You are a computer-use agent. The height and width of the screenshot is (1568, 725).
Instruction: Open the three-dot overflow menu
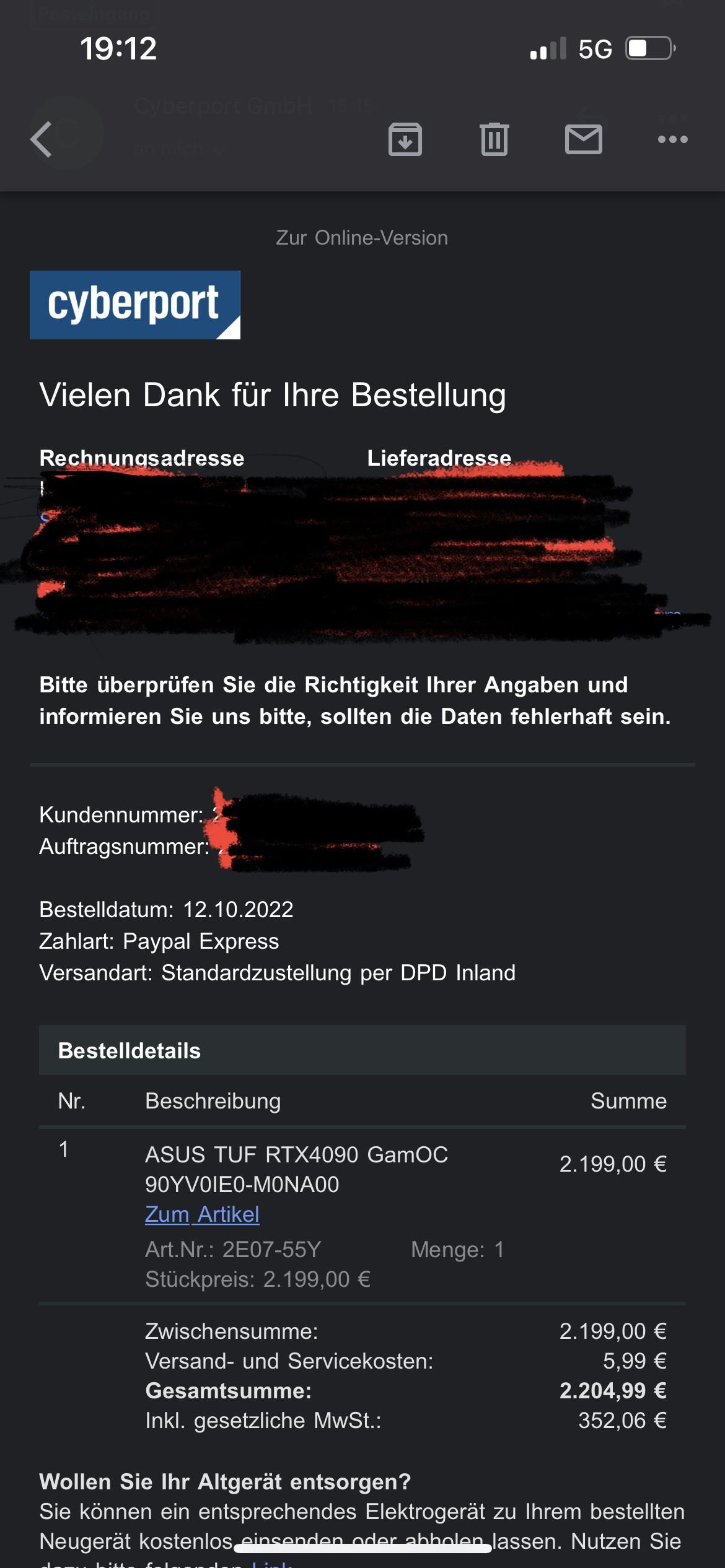click(x=672, y=139)
